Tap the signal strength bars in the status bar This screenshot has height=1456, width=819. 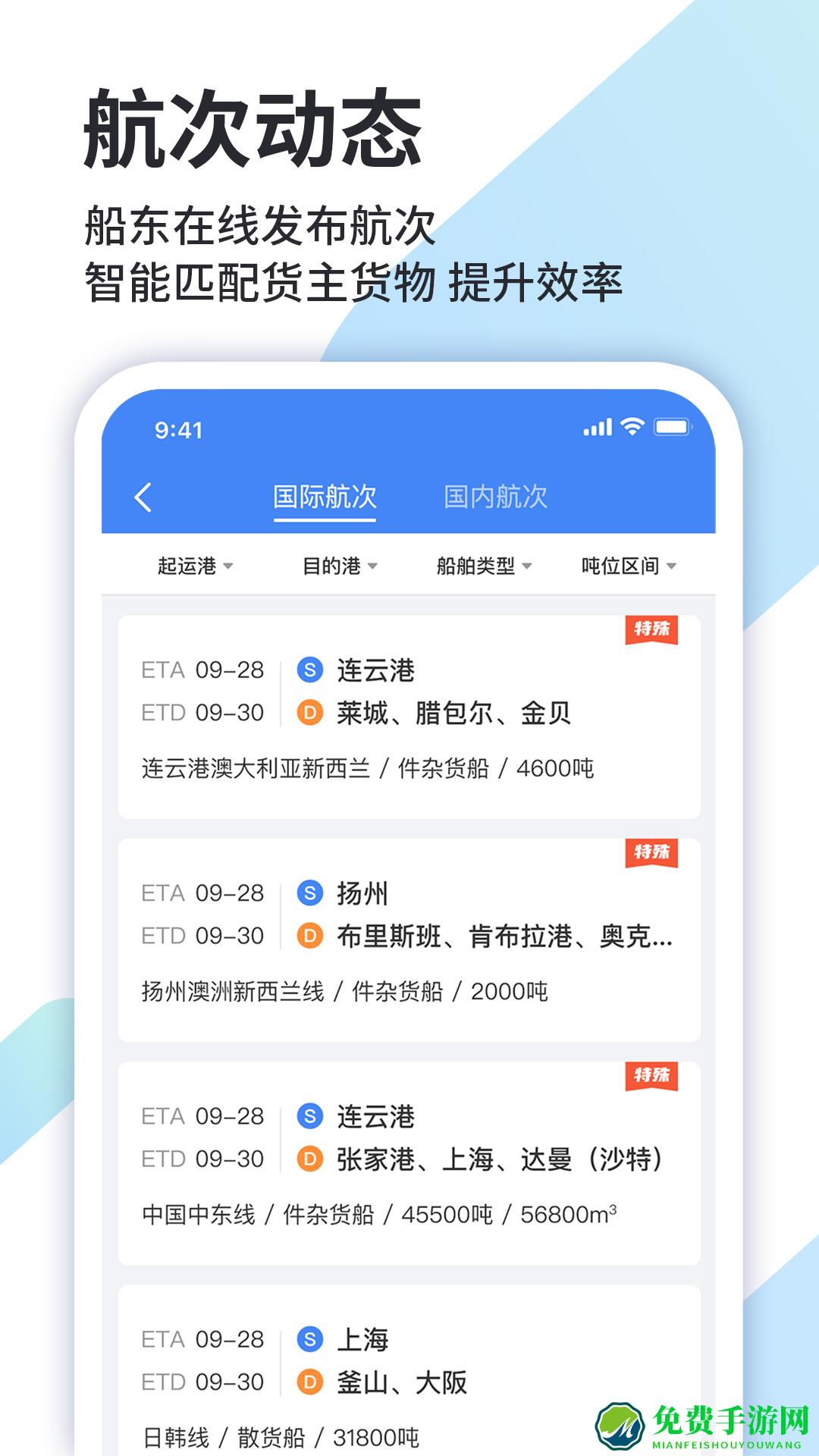599,428
